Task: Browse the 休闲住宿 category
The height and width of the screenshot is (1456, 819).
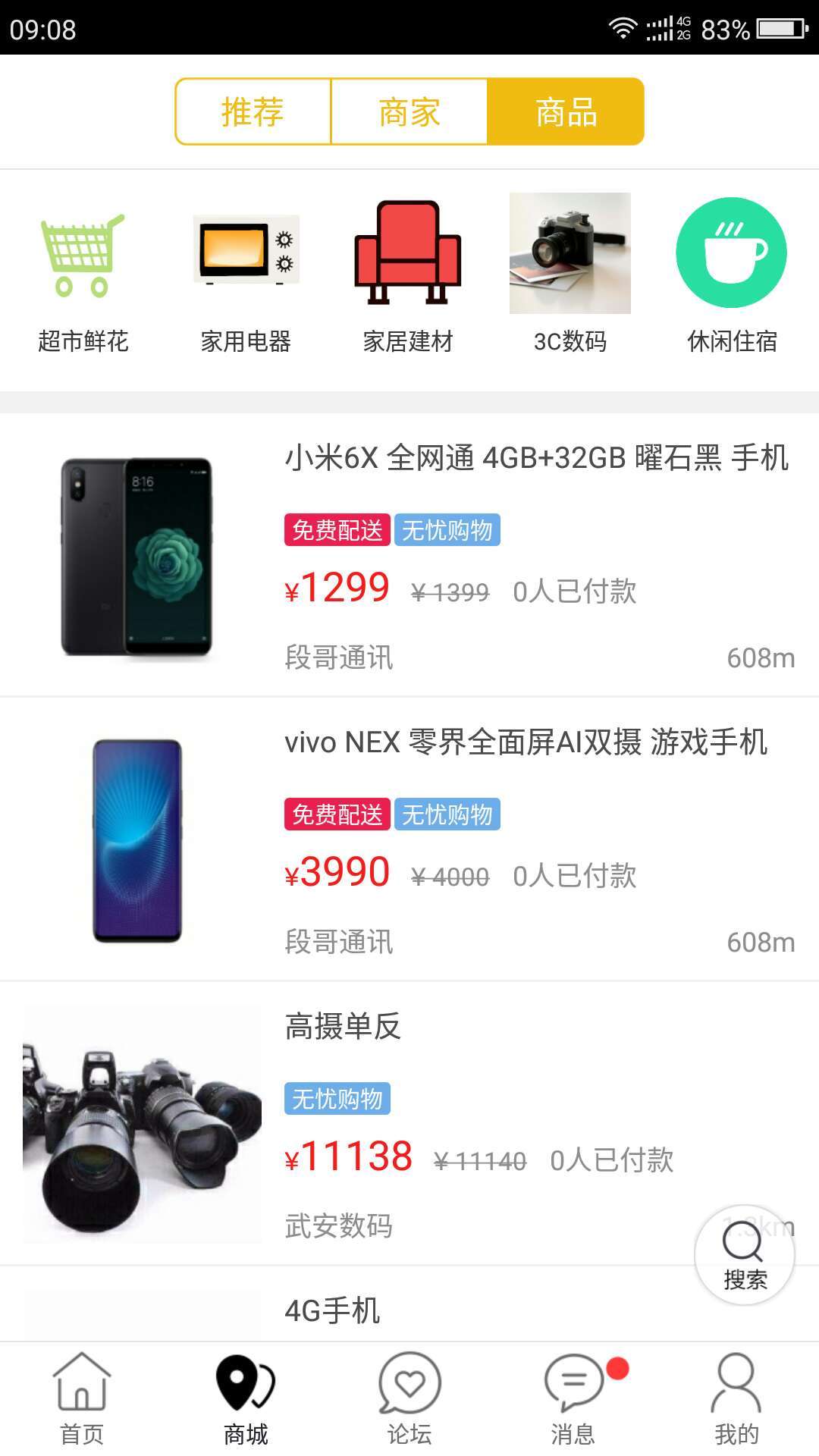Action: [732, 275]
